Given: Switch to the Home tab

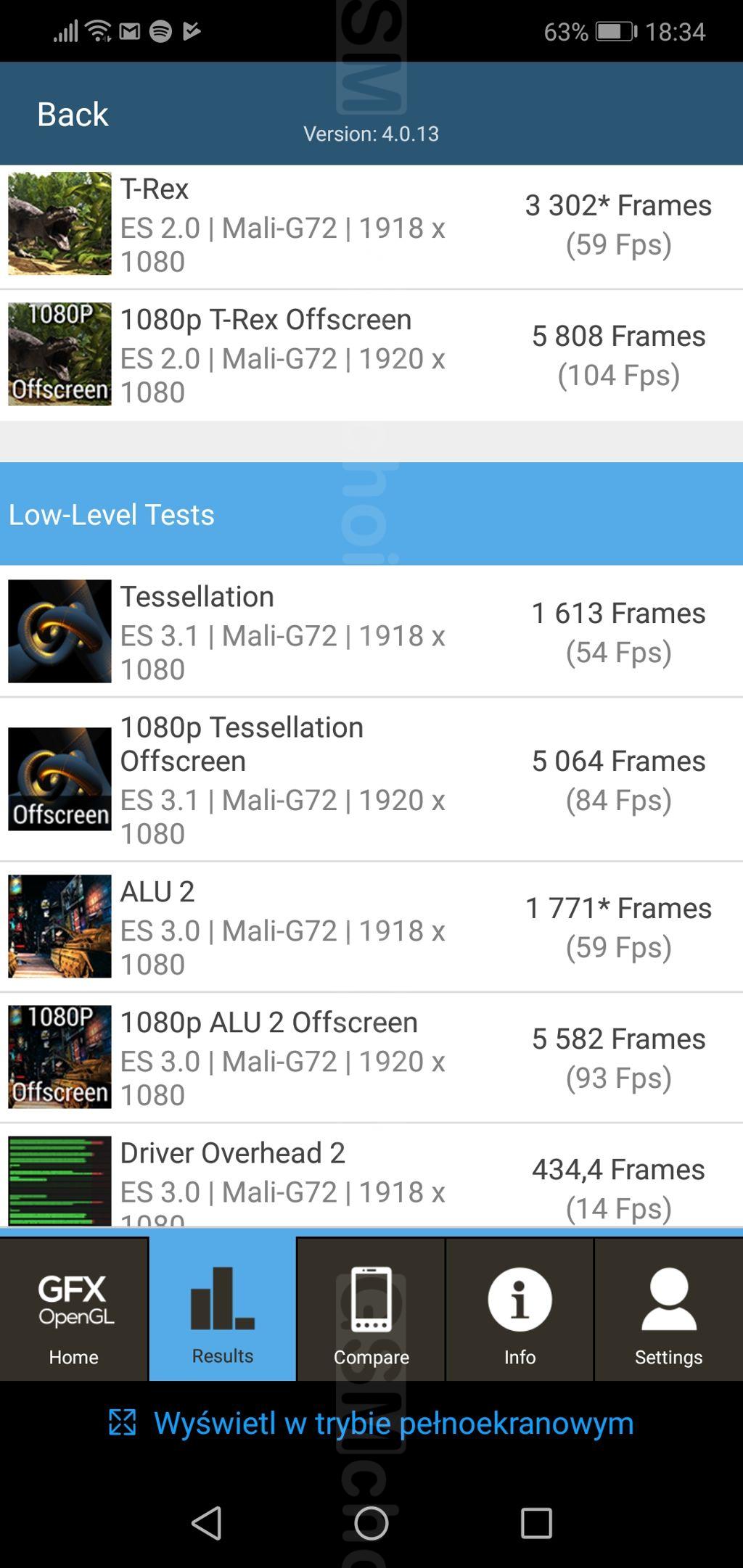Looking at the screenshot, I should tap(74, 1310).
